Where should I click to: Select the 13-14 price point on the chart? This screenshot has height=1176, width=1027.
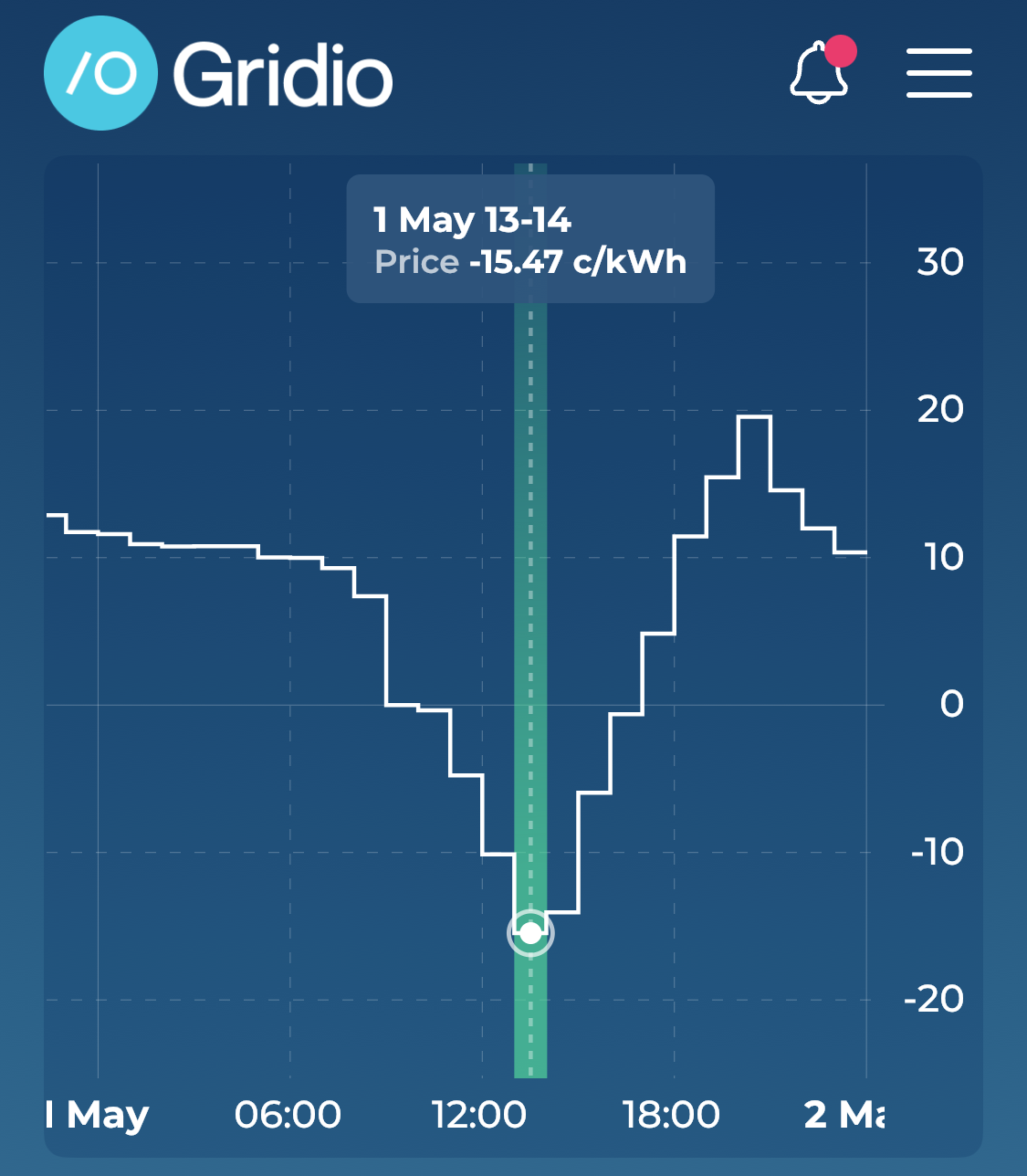pos(530,933)
